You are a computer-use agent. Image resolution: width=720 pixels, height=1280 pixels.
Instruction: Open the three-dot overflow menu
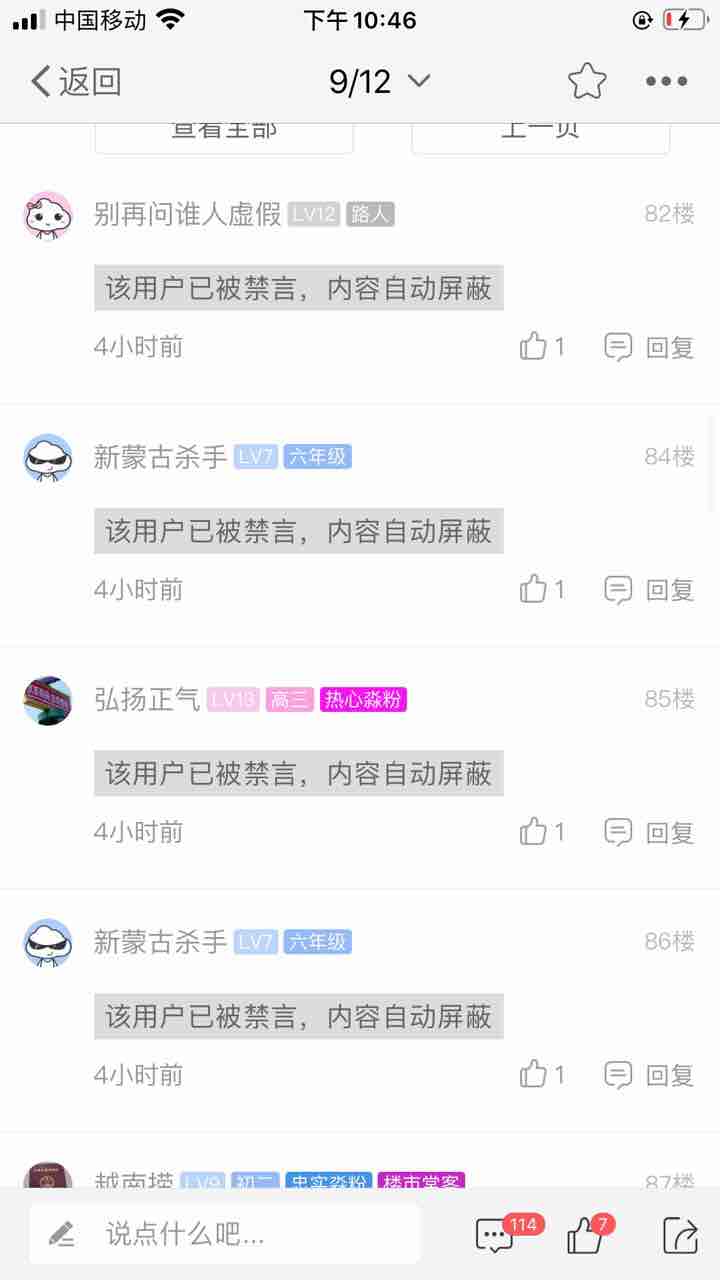(666, 81)
